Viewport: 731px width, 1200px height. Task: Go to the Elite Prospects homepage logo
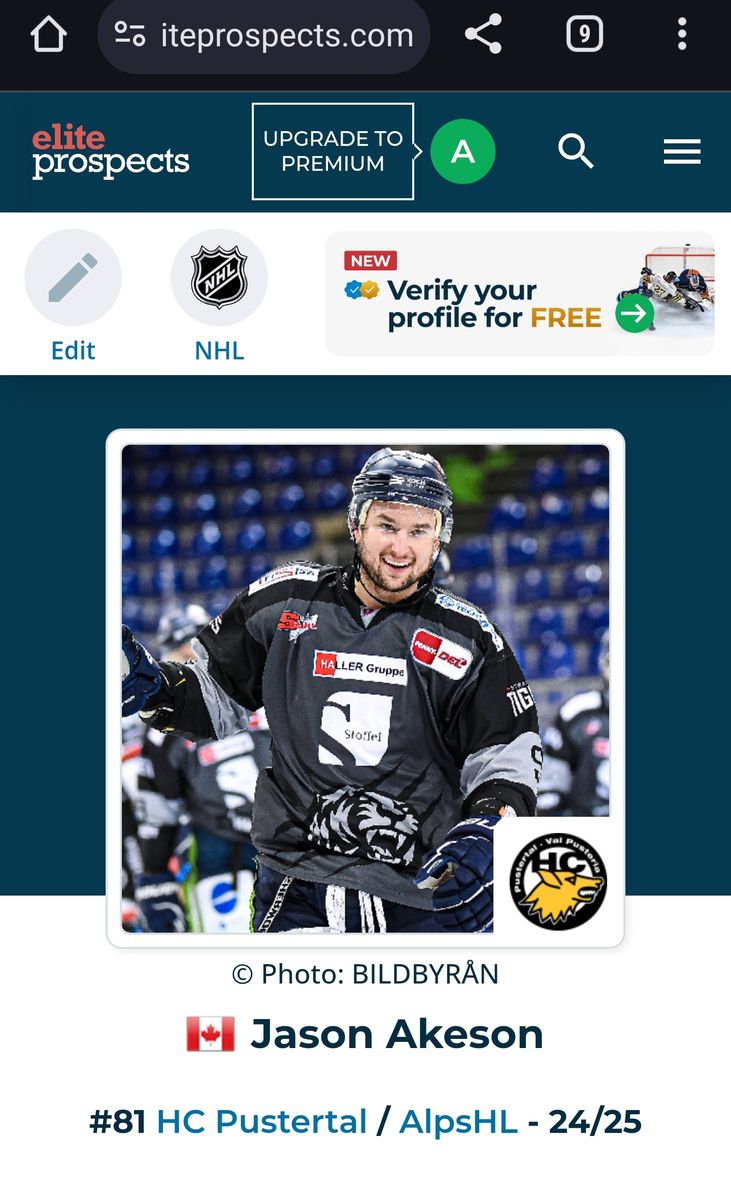111,152
